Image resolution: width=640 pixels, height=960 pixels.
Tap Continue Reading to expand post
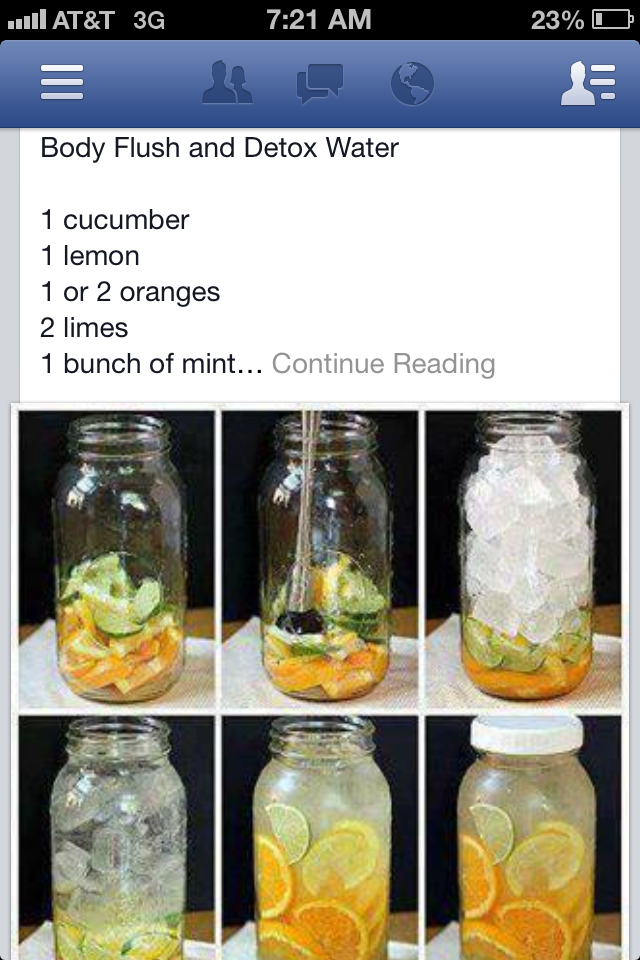tap(383, 364)
